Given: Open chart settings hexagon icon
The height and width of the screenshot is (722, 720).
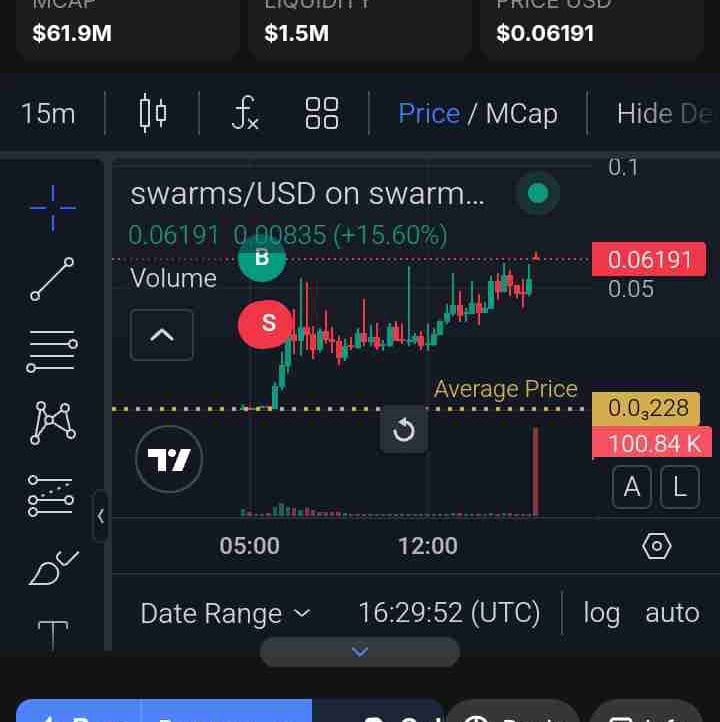Looking at the screenshot, I should click(x=656, y=546).
